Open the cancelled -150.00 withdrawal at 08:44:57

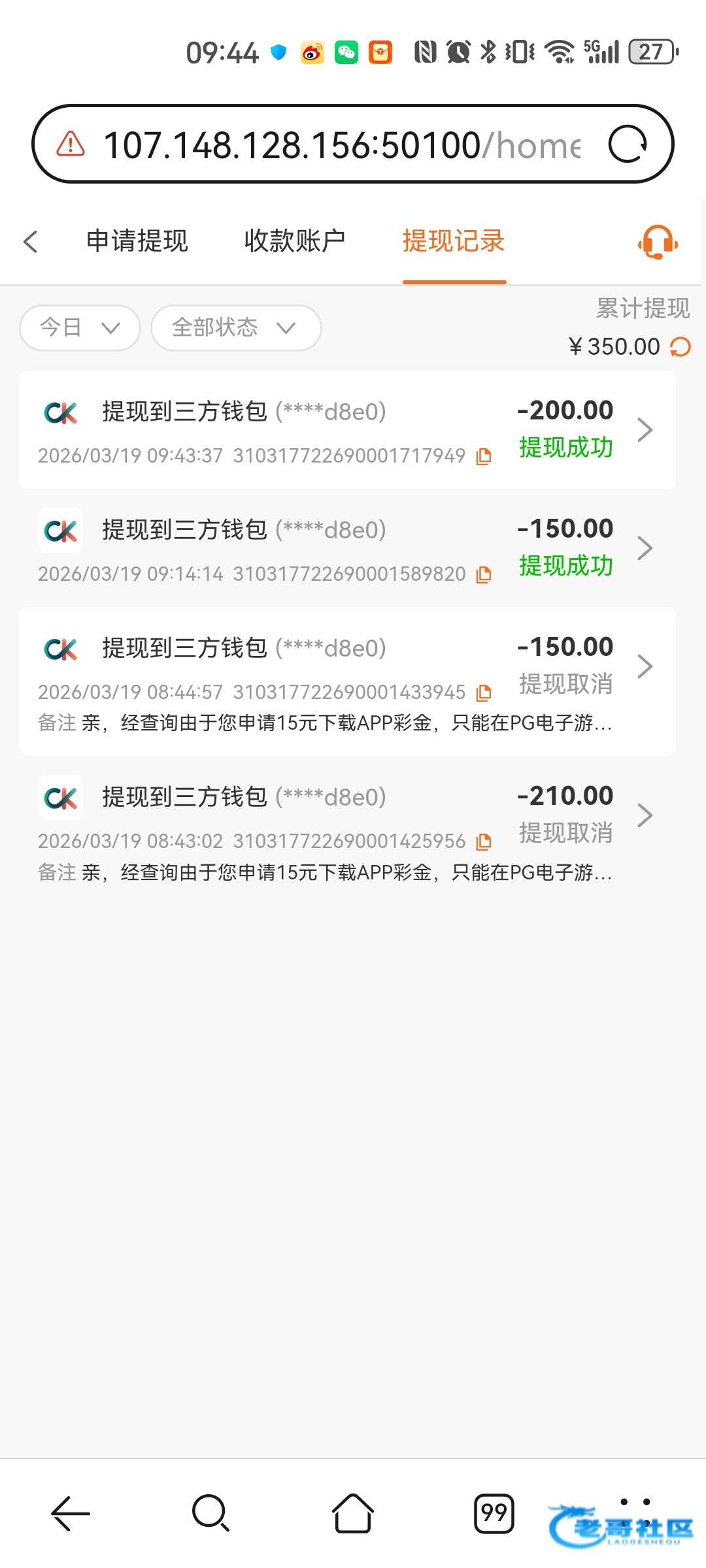347,681
